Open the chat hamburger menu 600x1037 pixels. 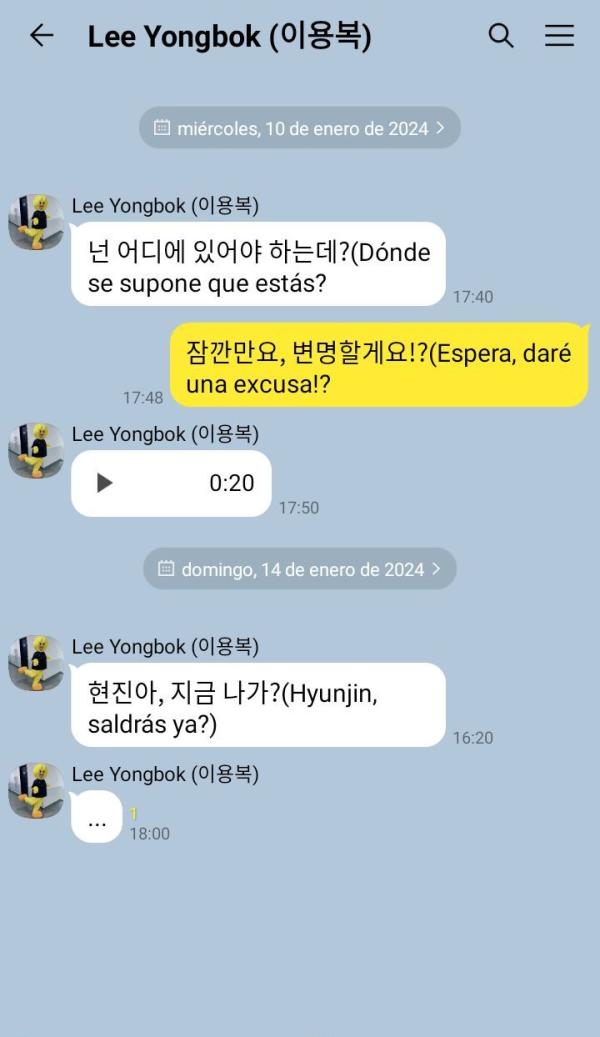coord(559,36)
